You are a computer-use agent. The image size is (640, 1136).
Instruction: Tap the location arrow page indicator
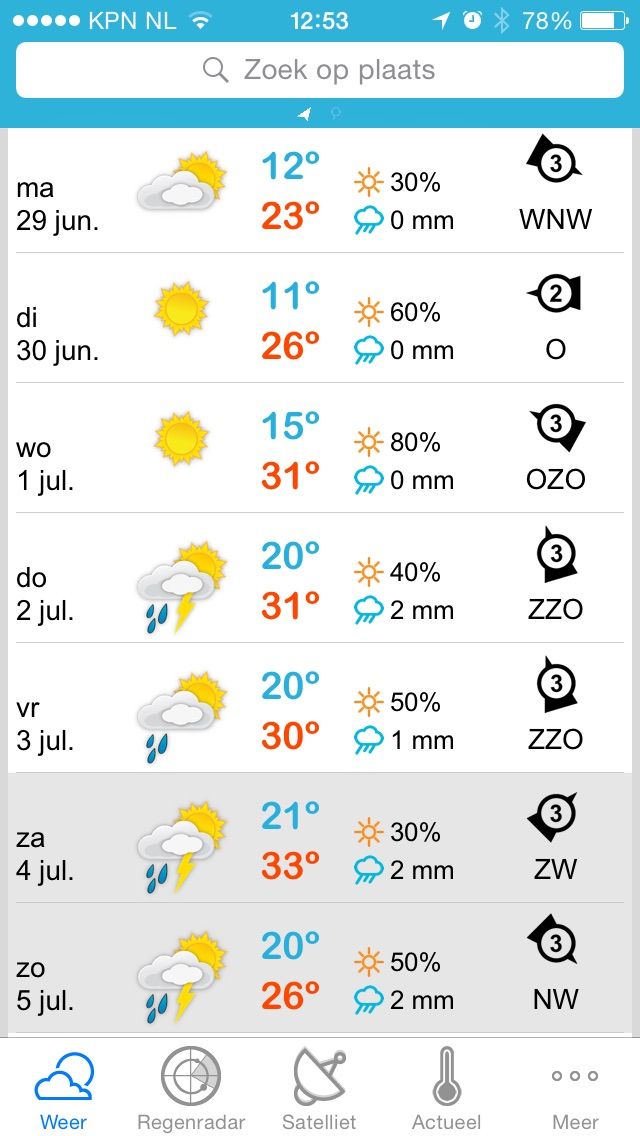tap(305, 114)
